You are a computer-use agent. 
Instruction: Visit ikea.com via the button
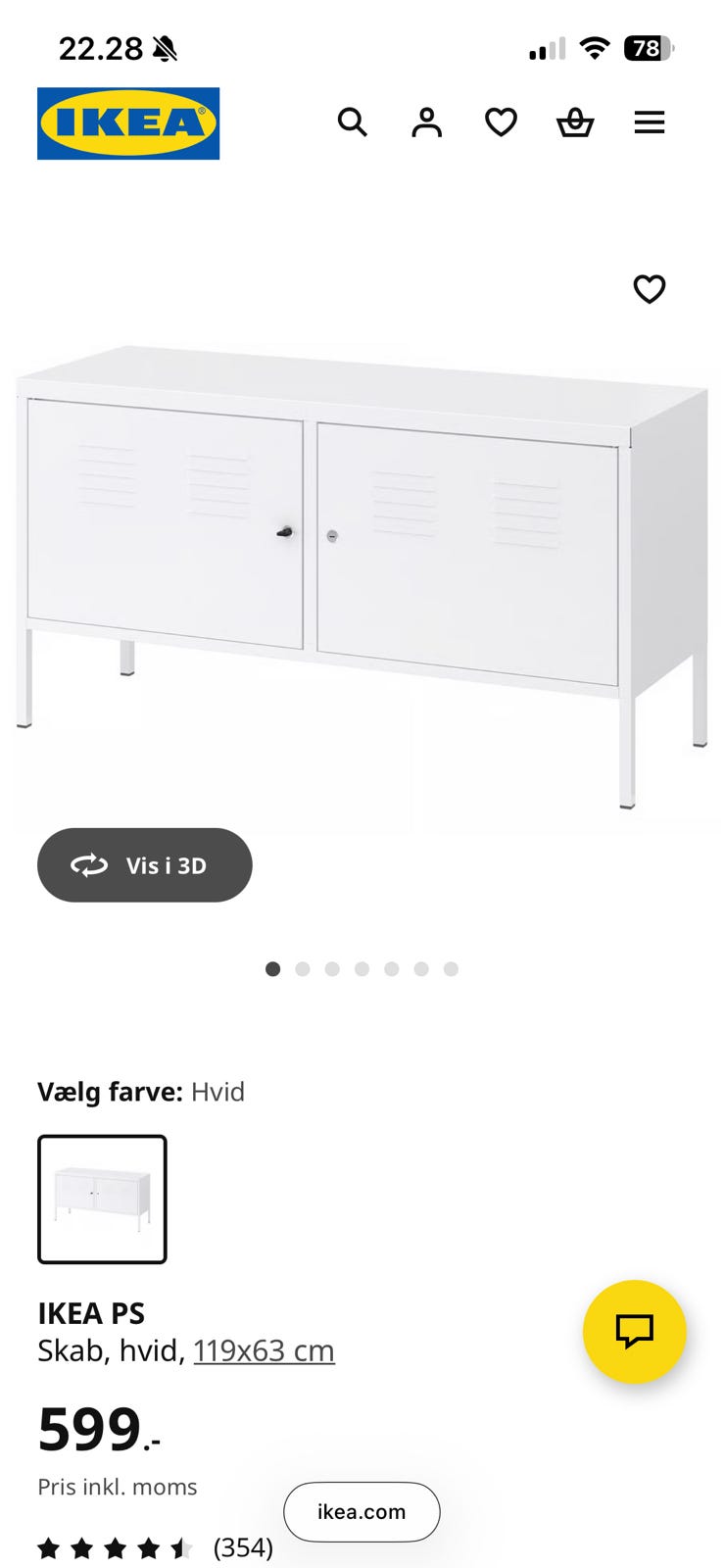[x=362, y=1511]
